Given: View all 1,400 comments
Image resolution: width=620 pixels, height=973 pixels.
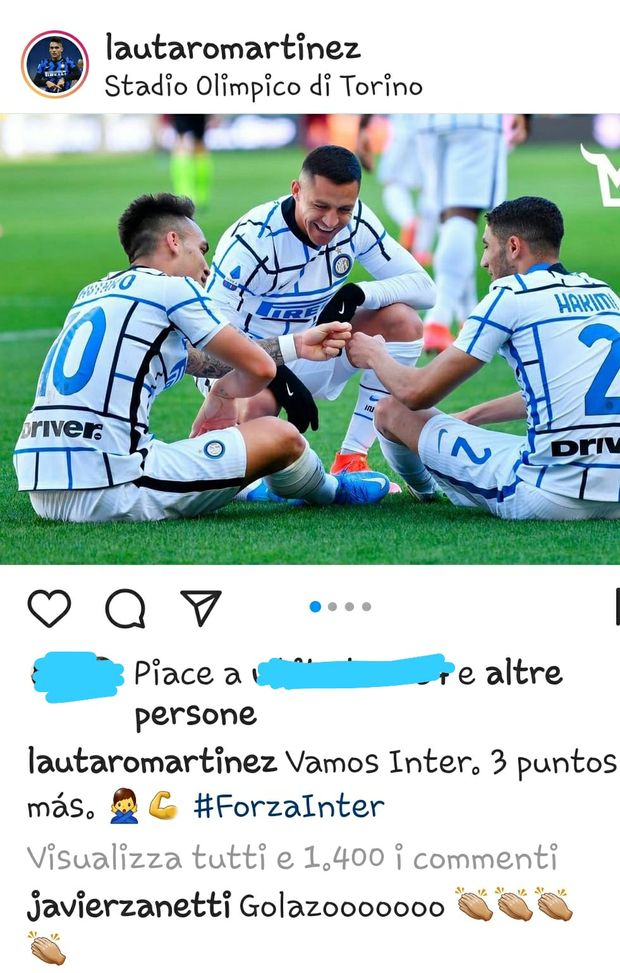Looking at the screenshot, I should pos(291,857).
